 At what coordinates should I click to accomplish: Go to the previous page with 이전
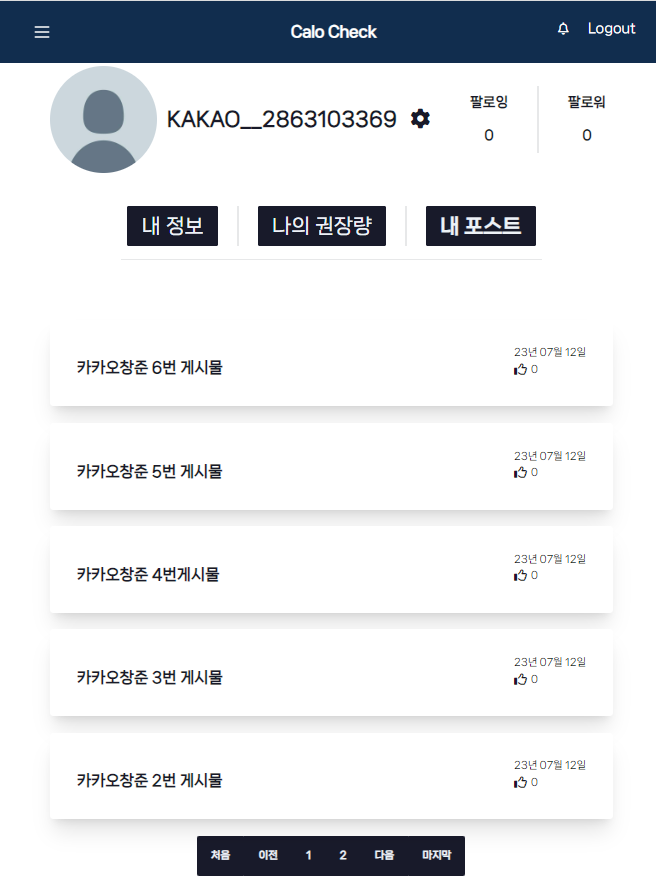[x=268, y=855]
